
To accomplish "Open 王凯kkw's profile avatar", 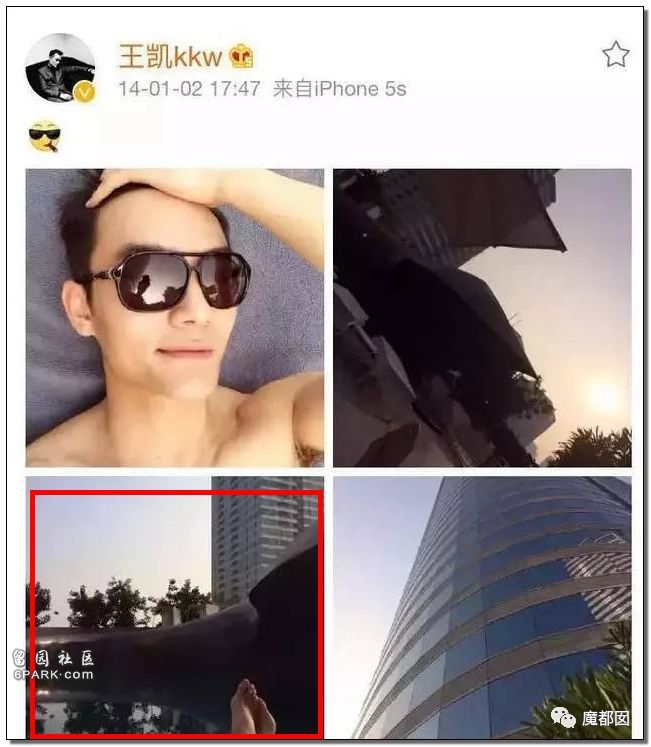I will coord(60,68).
